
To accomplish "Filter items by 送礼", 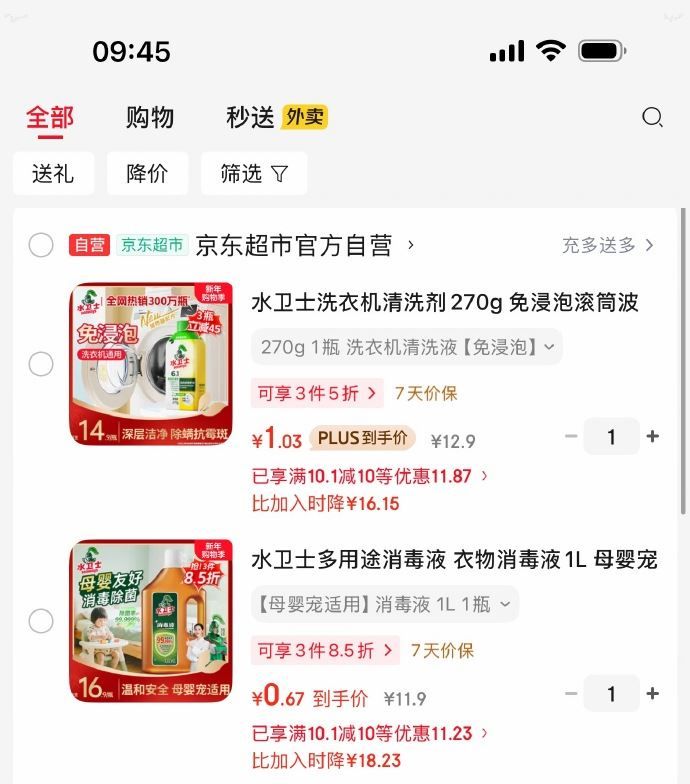I will pos(53,174).
